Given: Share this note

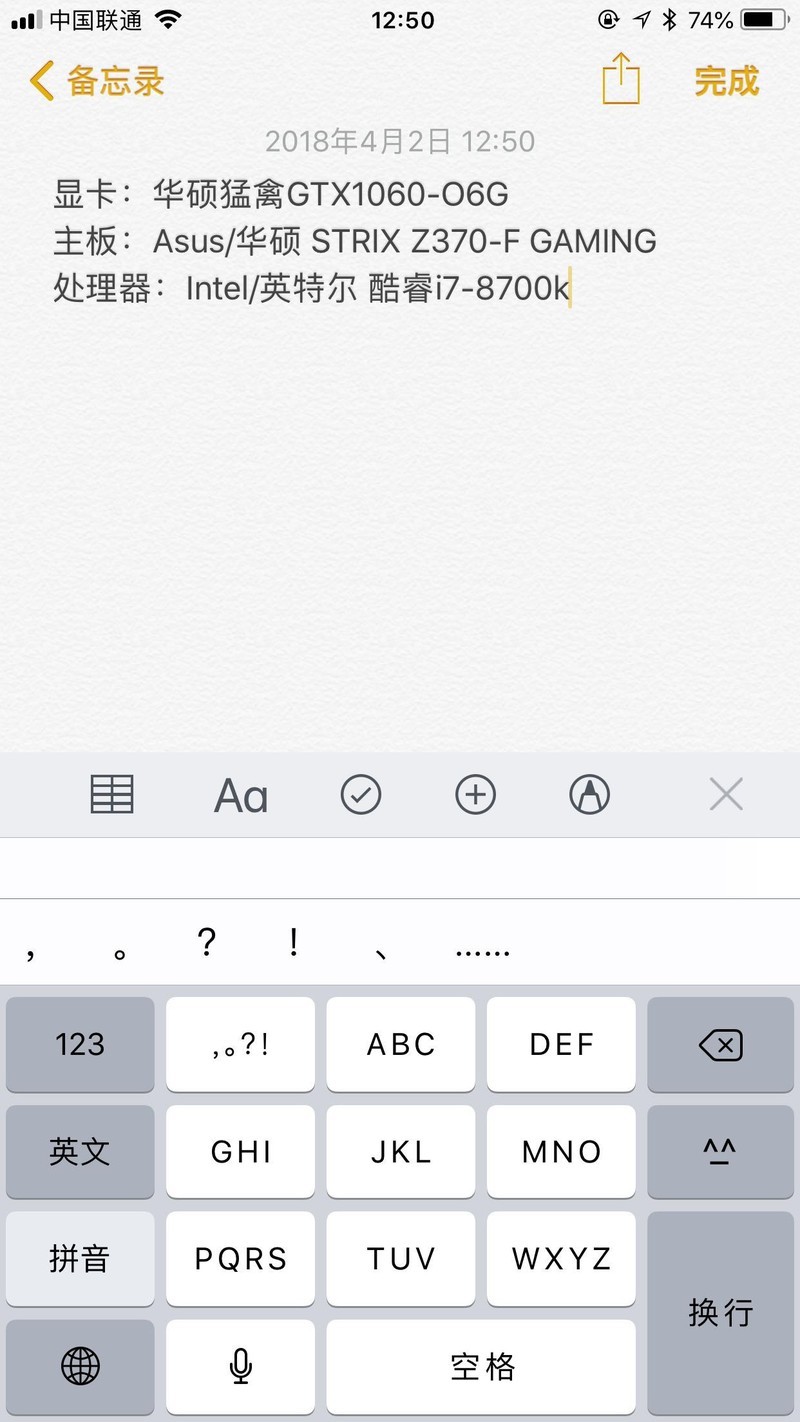Looking at the screenshot, I should tap(620, 79).
